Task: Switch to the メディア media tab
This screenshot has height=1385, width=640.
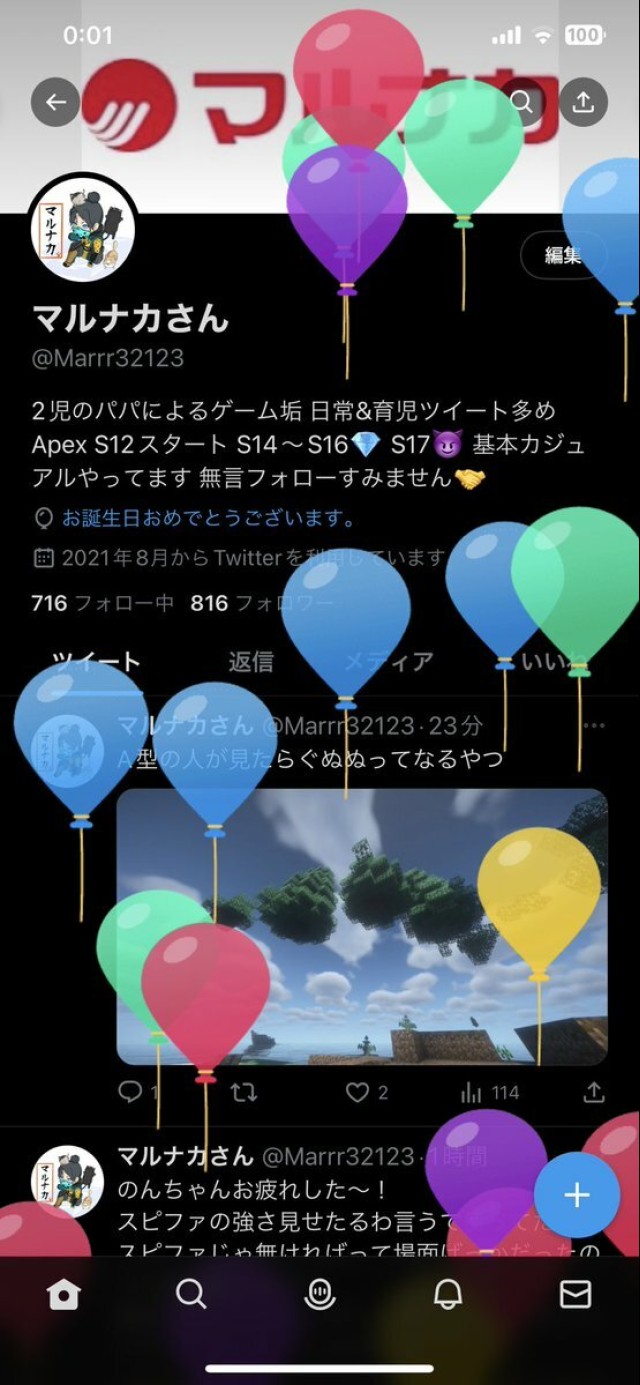Action: click(x=389, y=662)
